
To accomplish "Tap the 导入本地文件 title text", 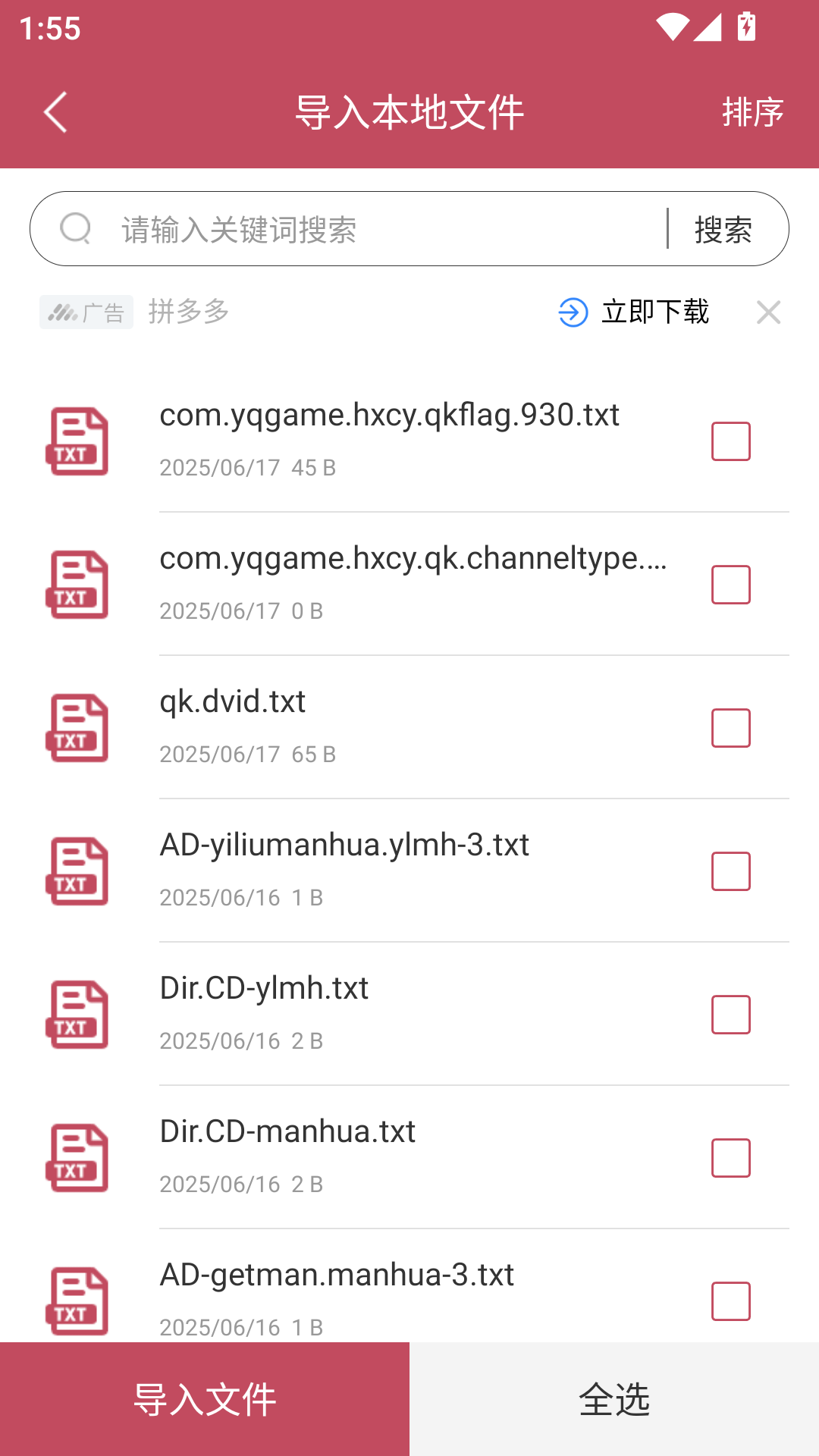I will coord(409,112).
